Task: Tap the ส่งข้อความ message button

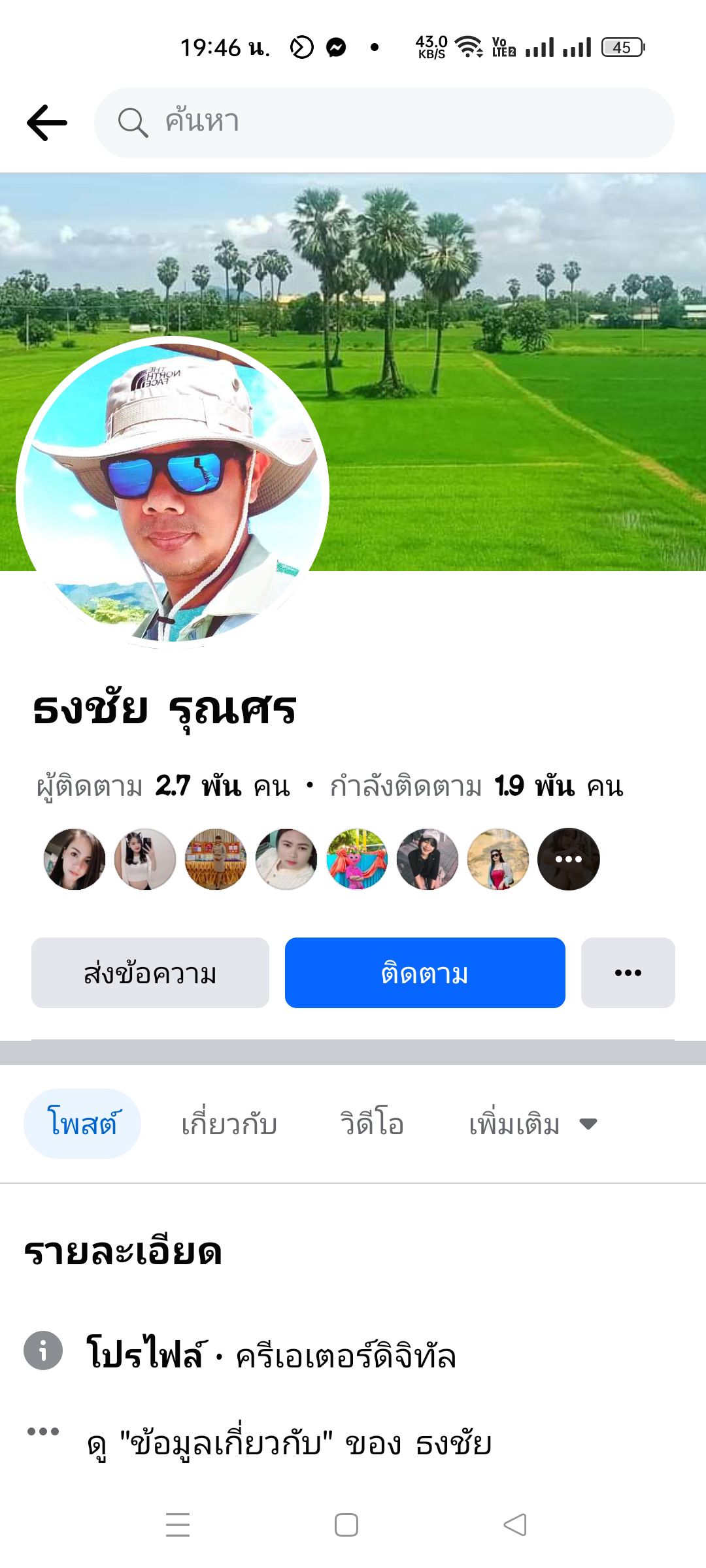Action: pyautogui.click(x=150, y=973)
